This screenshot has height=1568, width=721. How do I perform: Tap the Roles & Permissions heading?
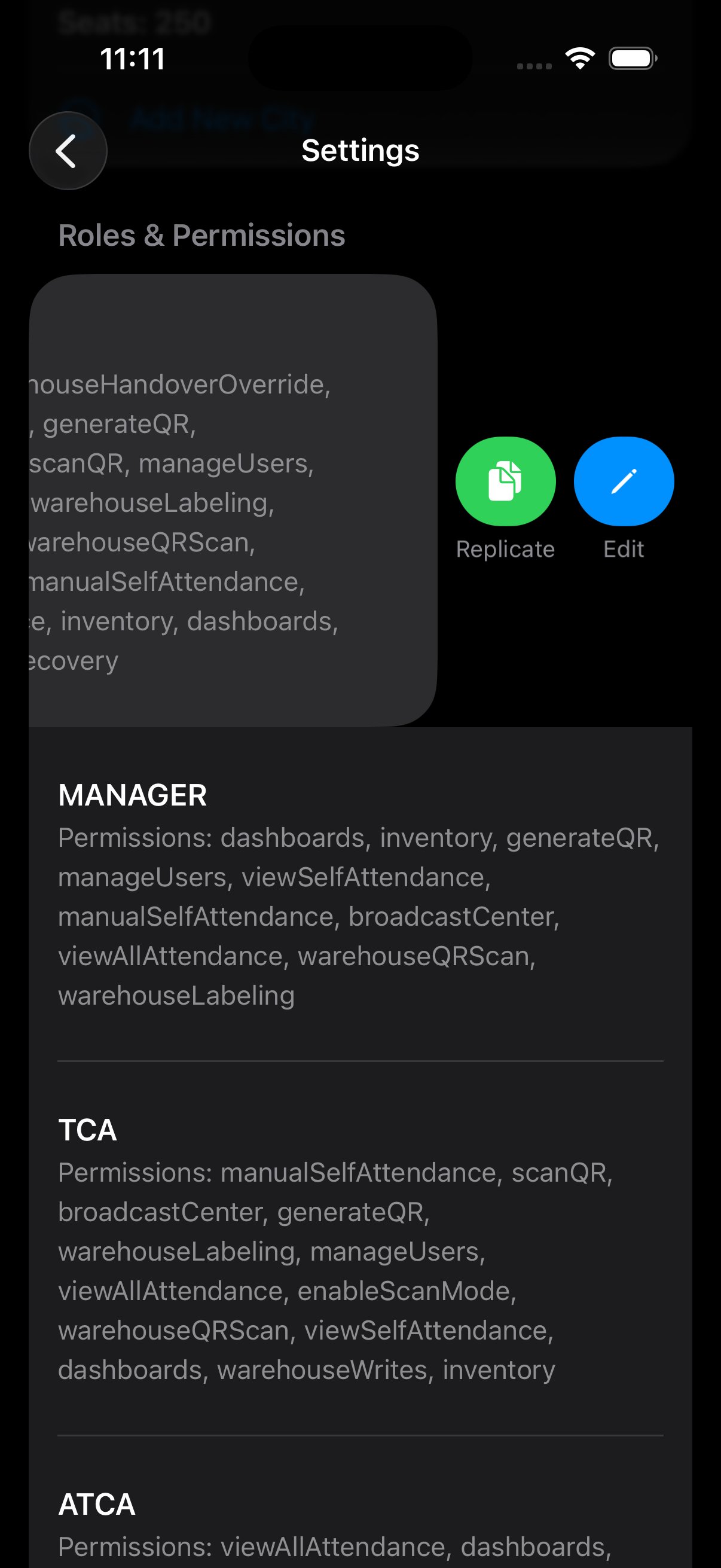coord(201,236)
